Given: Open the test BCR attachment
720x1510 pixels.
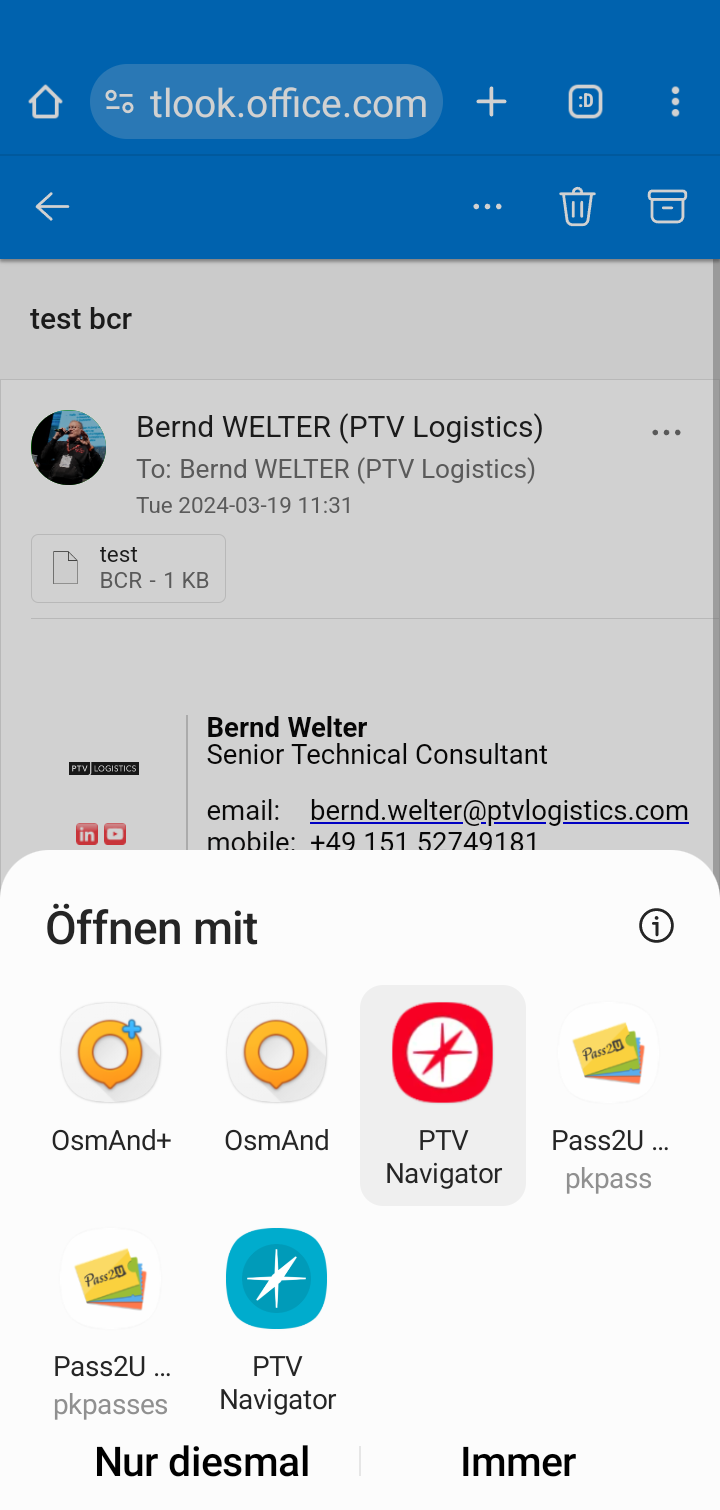Looking at the screenshot, I should tap(128, 568).
